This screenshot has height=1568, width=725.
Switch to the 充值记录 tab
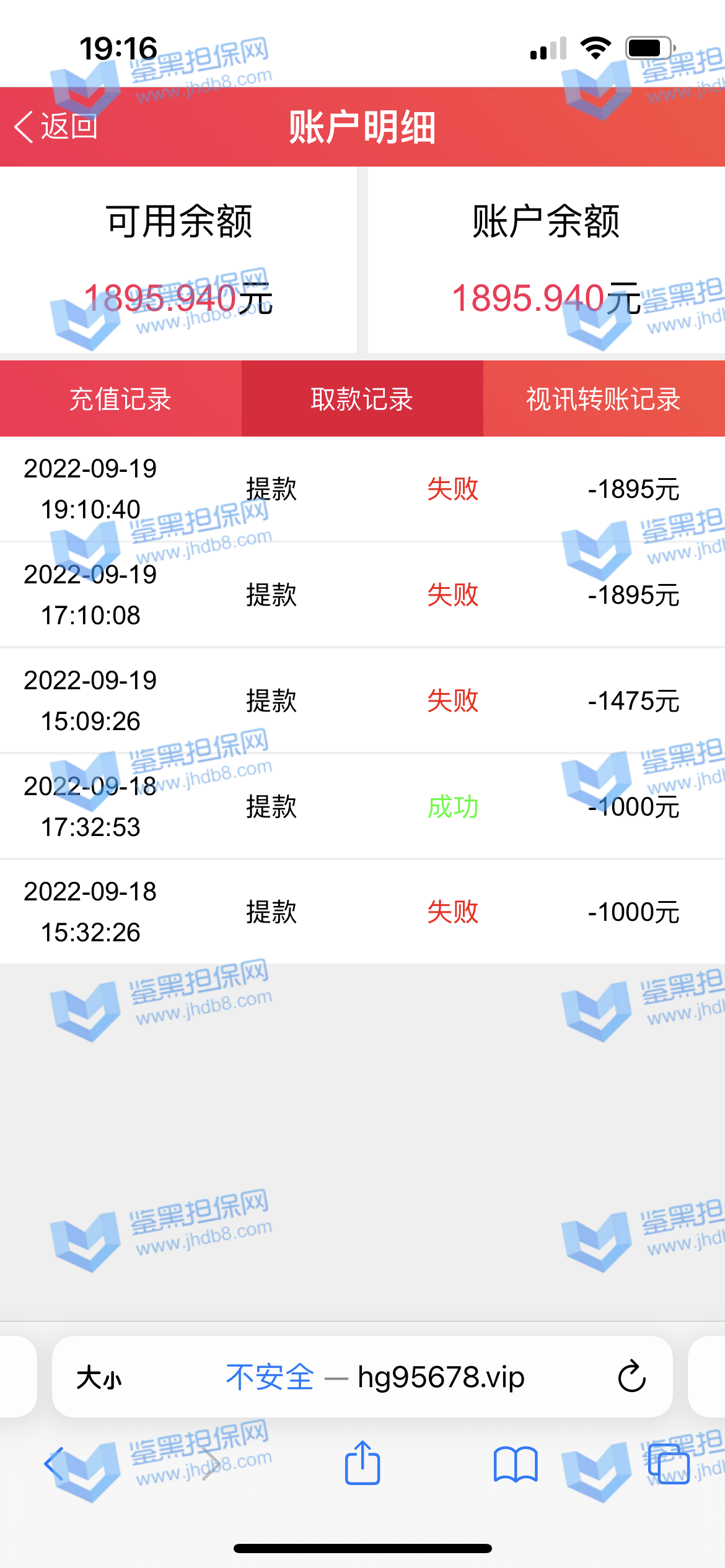pos(120,399)
